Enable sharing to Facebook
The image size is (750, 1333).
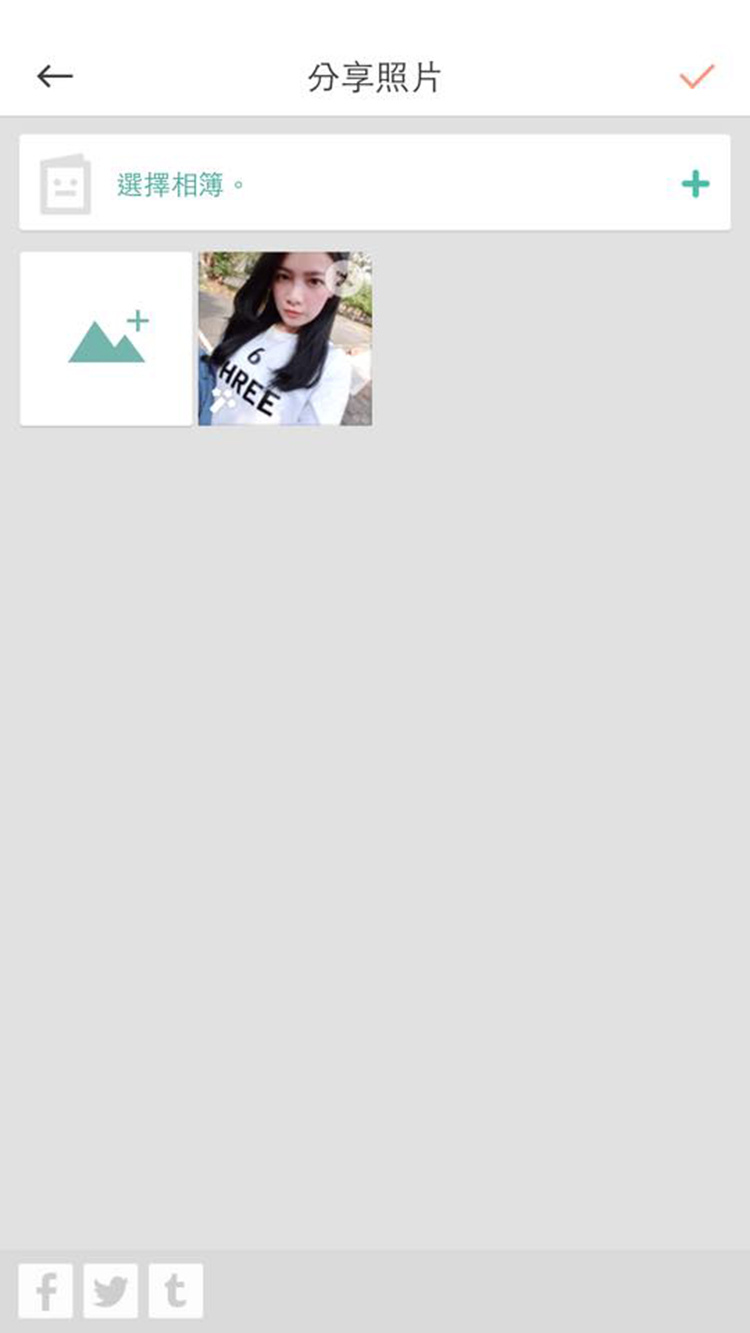(46, 1290)
